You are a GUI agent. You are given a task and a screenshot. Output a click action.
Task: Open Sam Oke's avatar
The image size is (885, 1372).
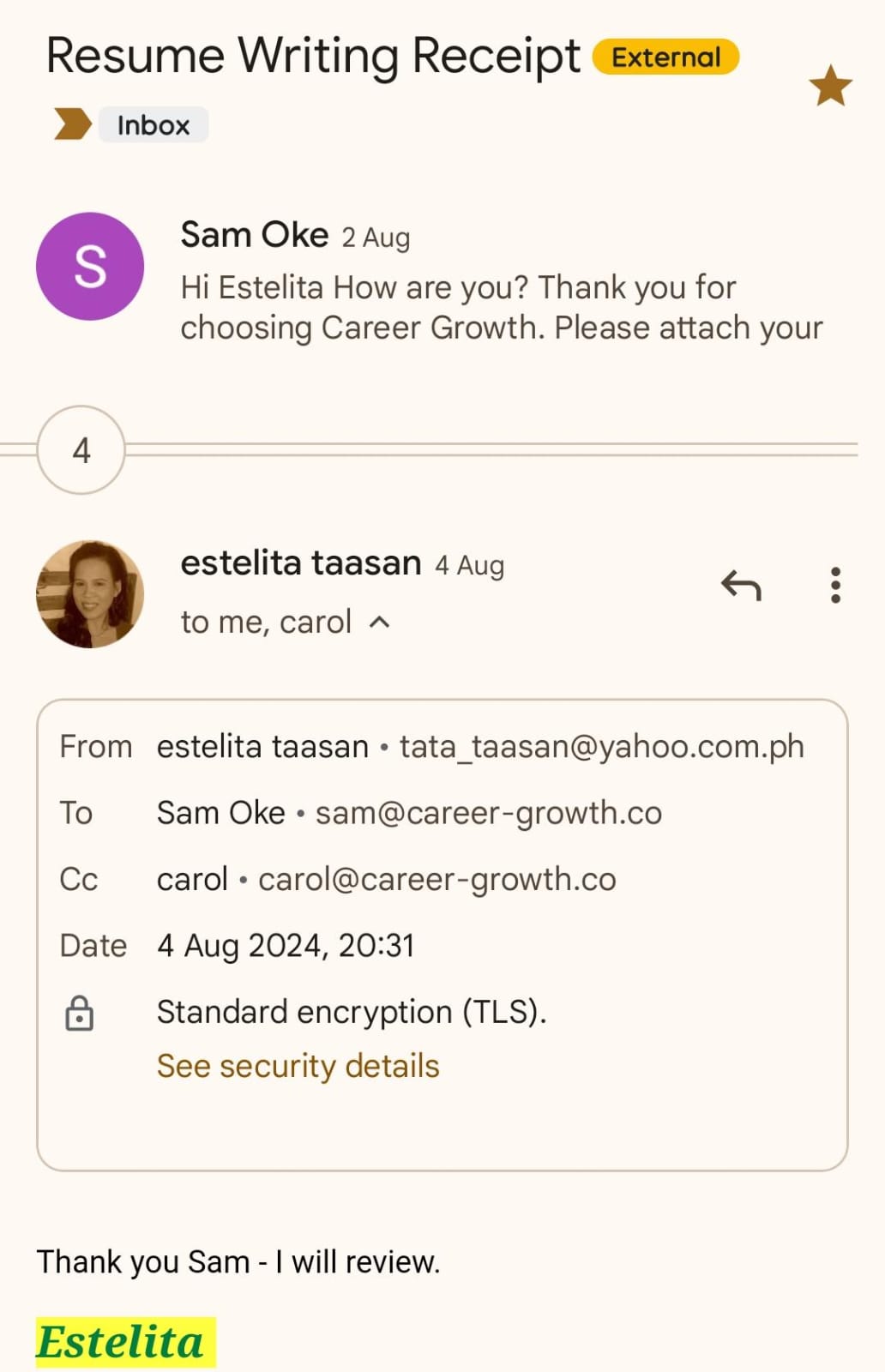[x=90, y=267]
